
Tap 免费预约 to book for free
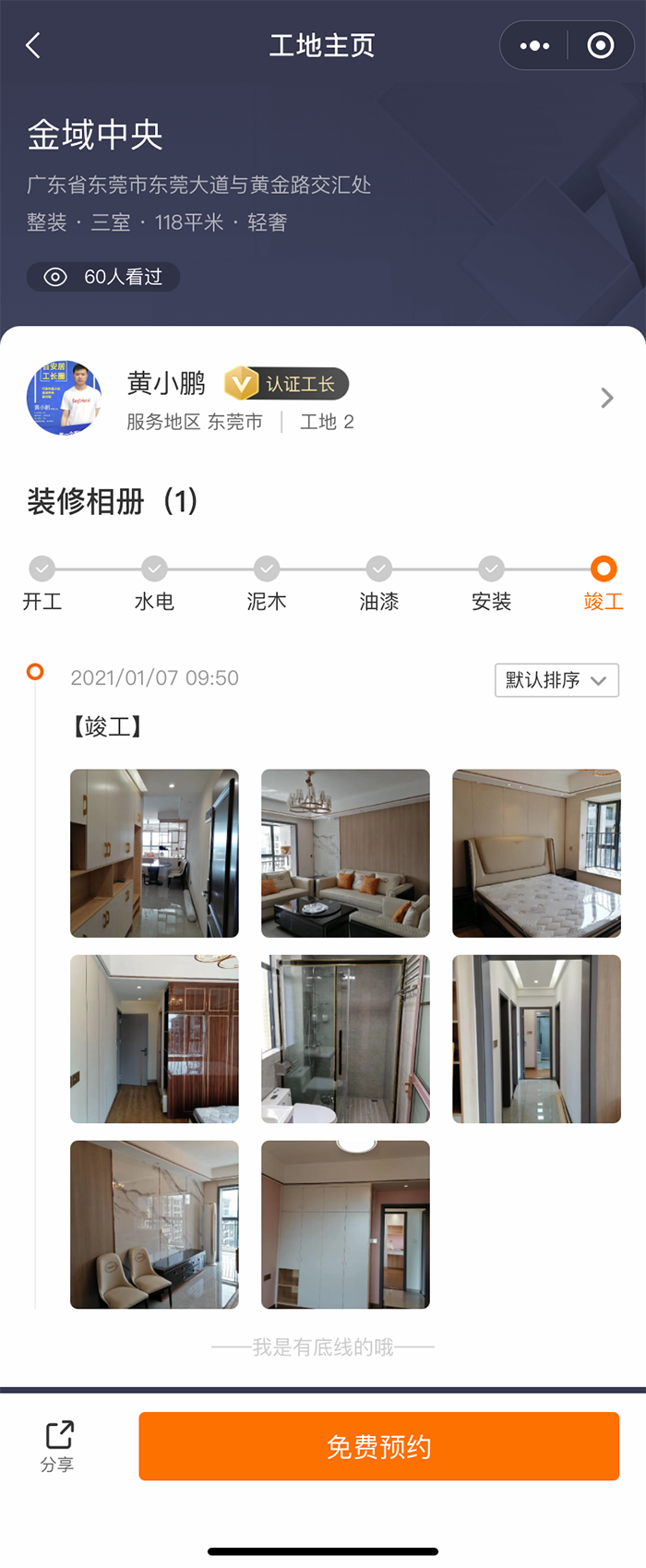(x=378, y=1445)
